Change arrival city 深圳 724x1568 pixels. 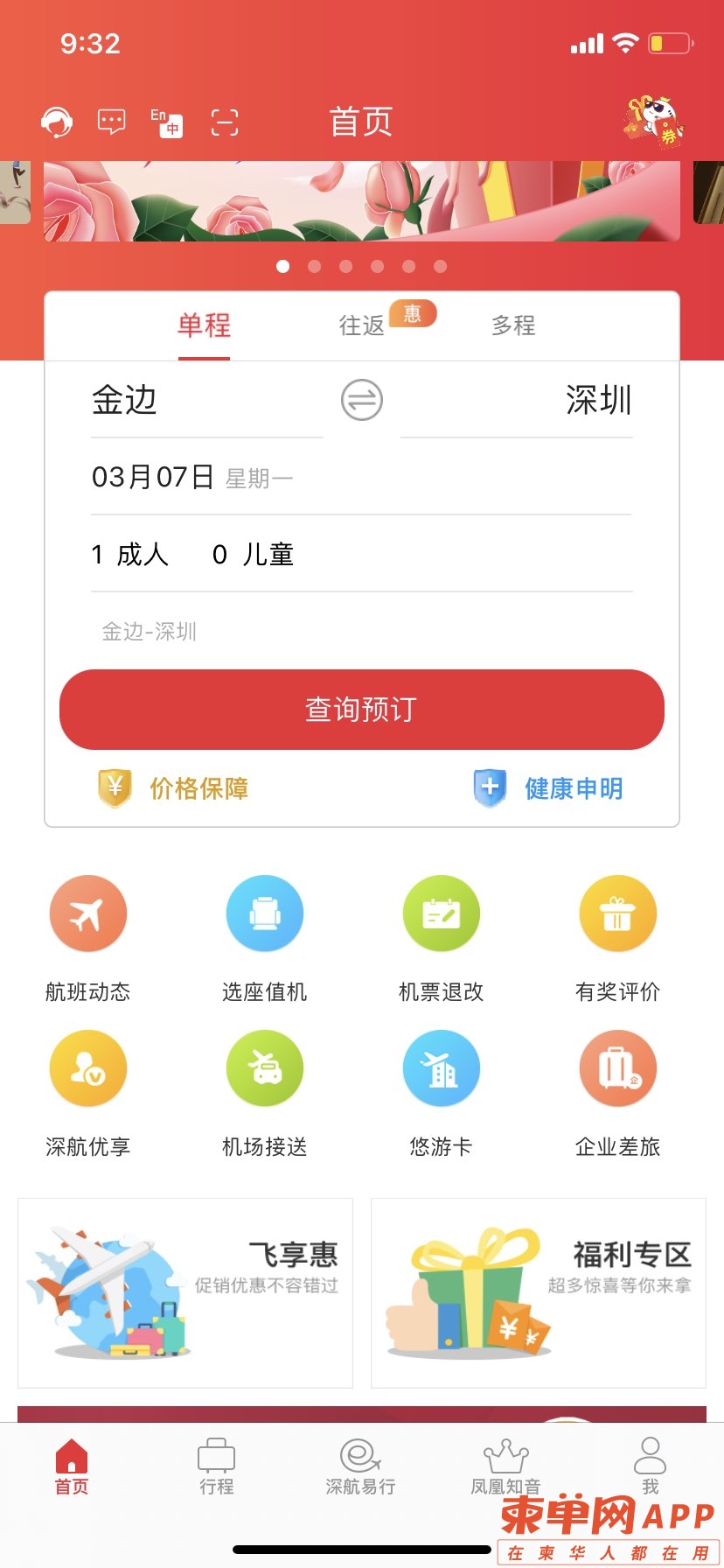click(598, 400)
